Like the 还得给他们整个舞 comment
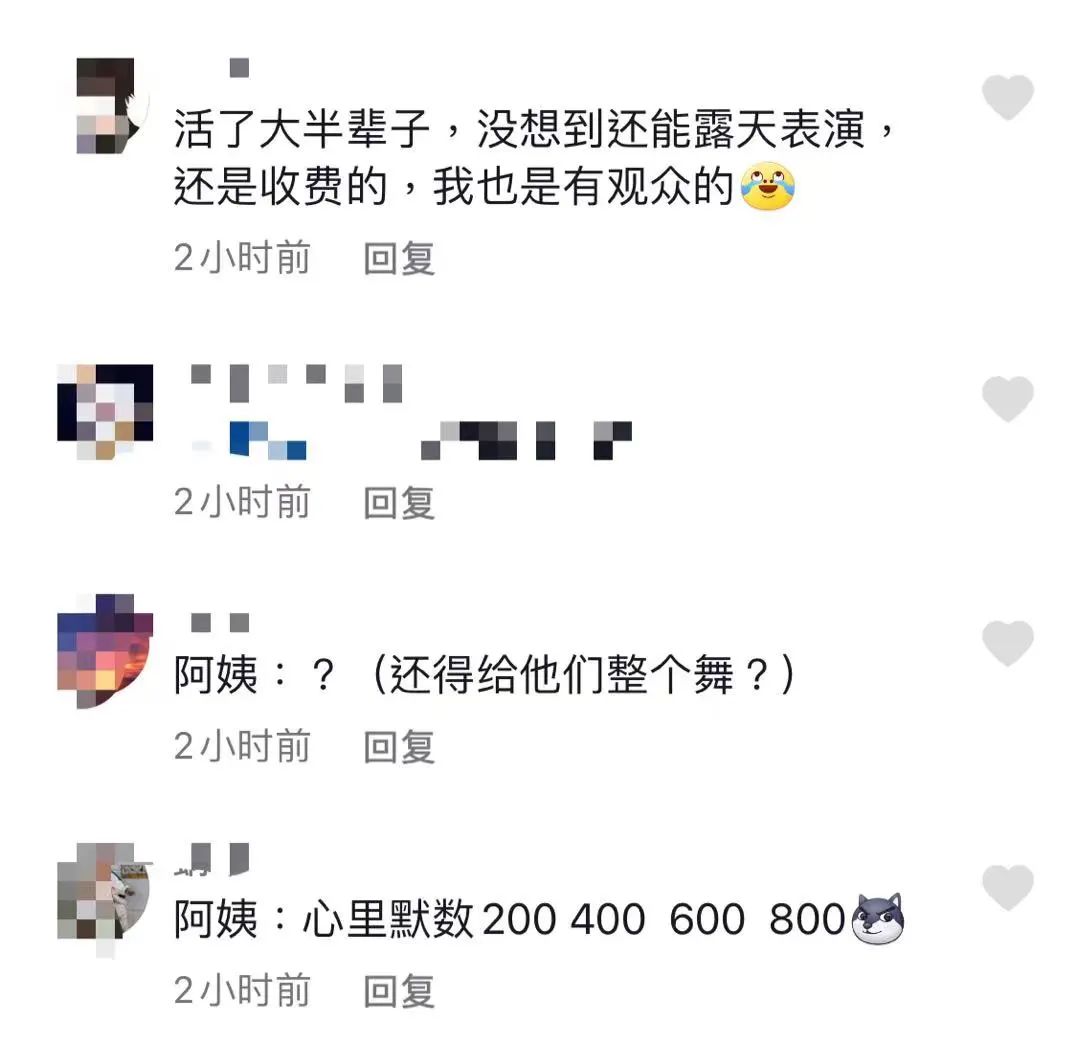Viewport: 1077px width, 1059px height. [1007, 642]
